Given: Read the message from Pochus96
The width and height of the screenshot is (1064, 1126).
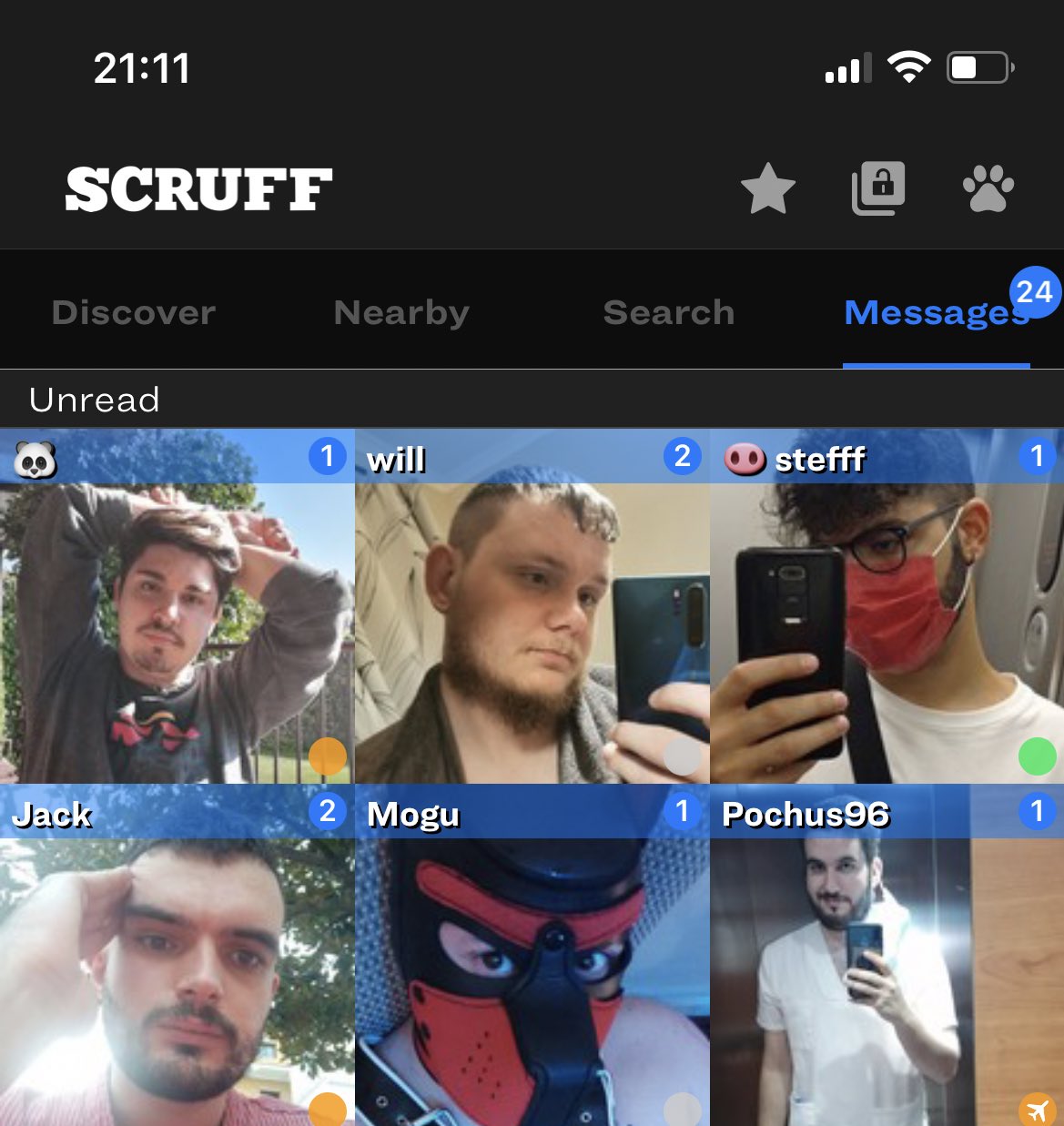Looking at the screenshot, I should tap(887, 956).
